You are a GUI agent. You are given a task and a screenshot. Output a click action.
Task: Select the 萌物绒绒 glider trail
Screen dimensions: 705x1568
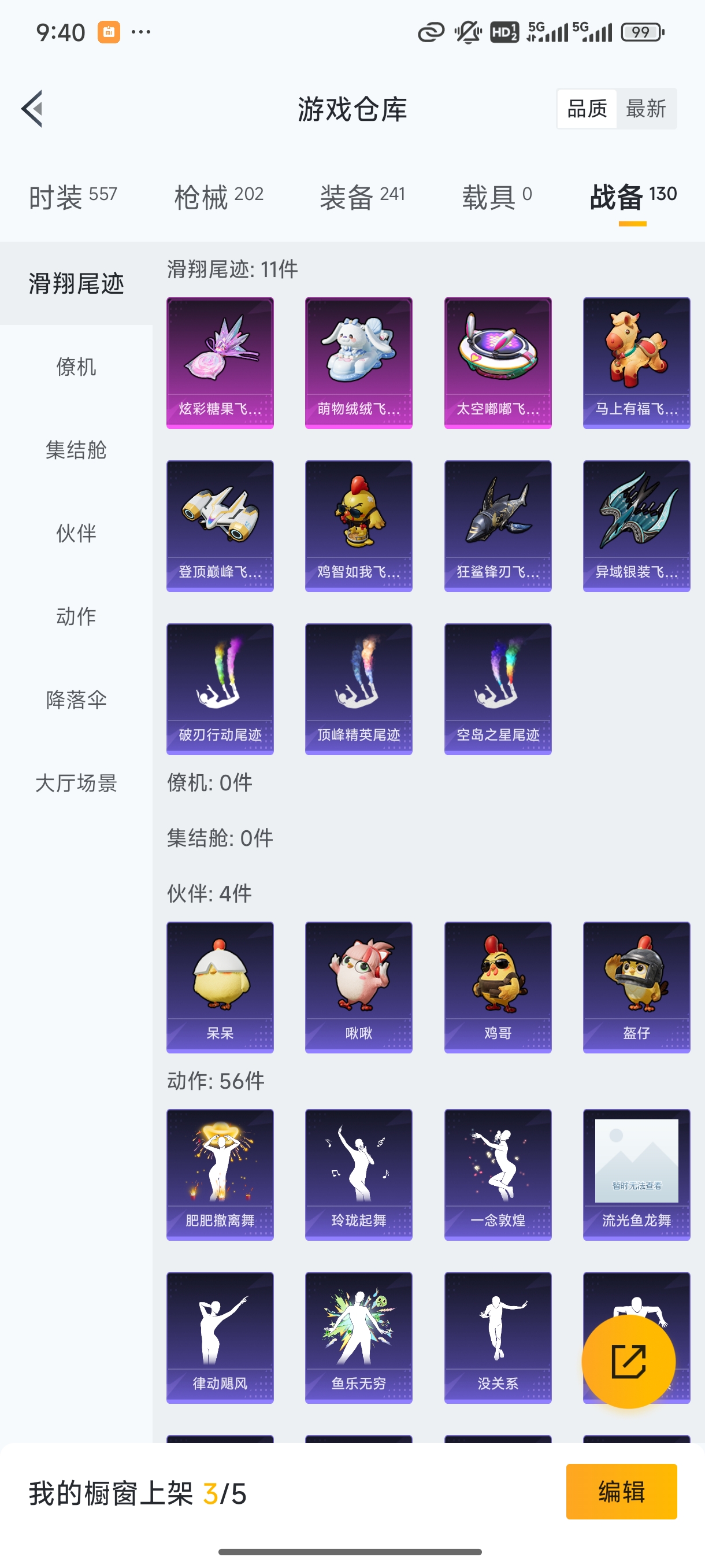(x=358, y=363)
